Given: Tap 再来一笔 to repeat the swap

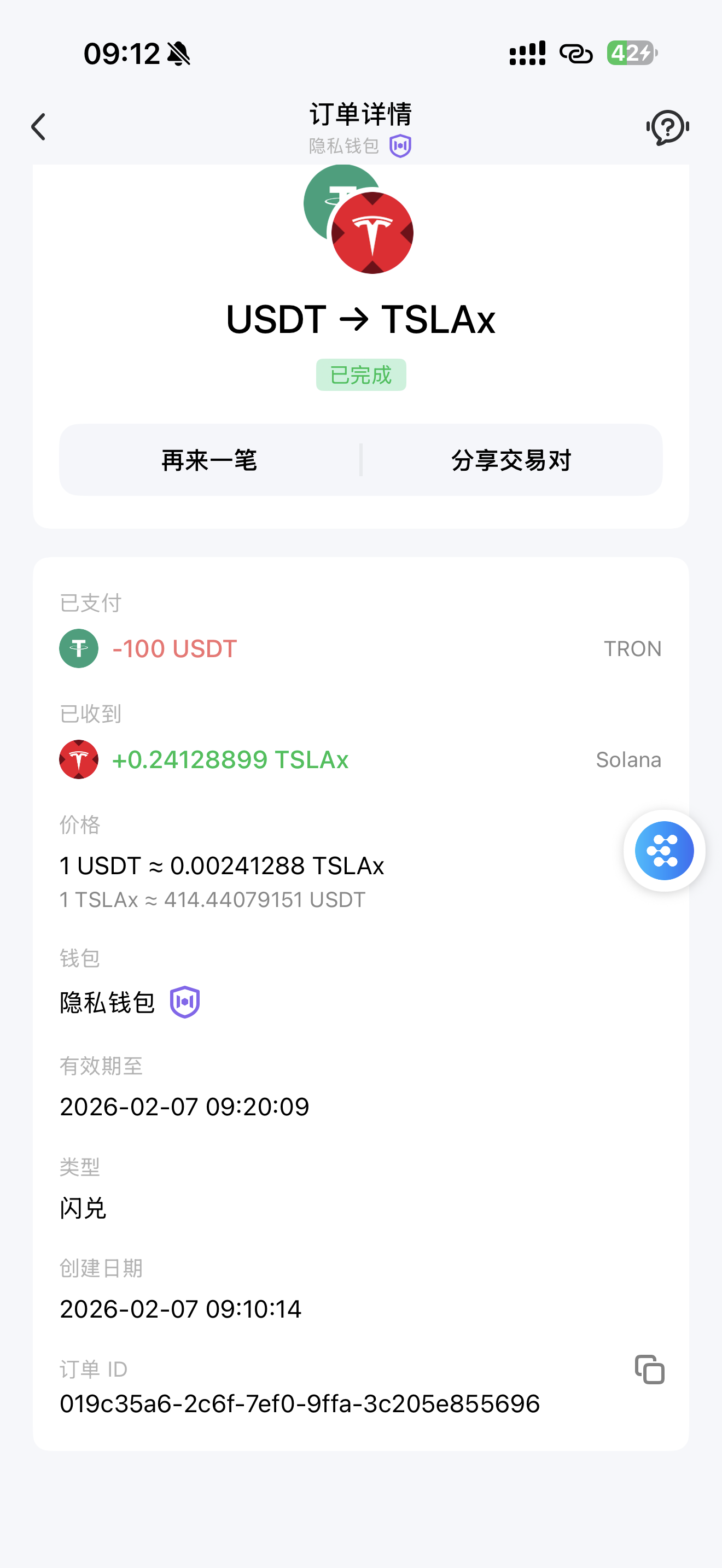Looking at the screenshot, I should [209, 460].
